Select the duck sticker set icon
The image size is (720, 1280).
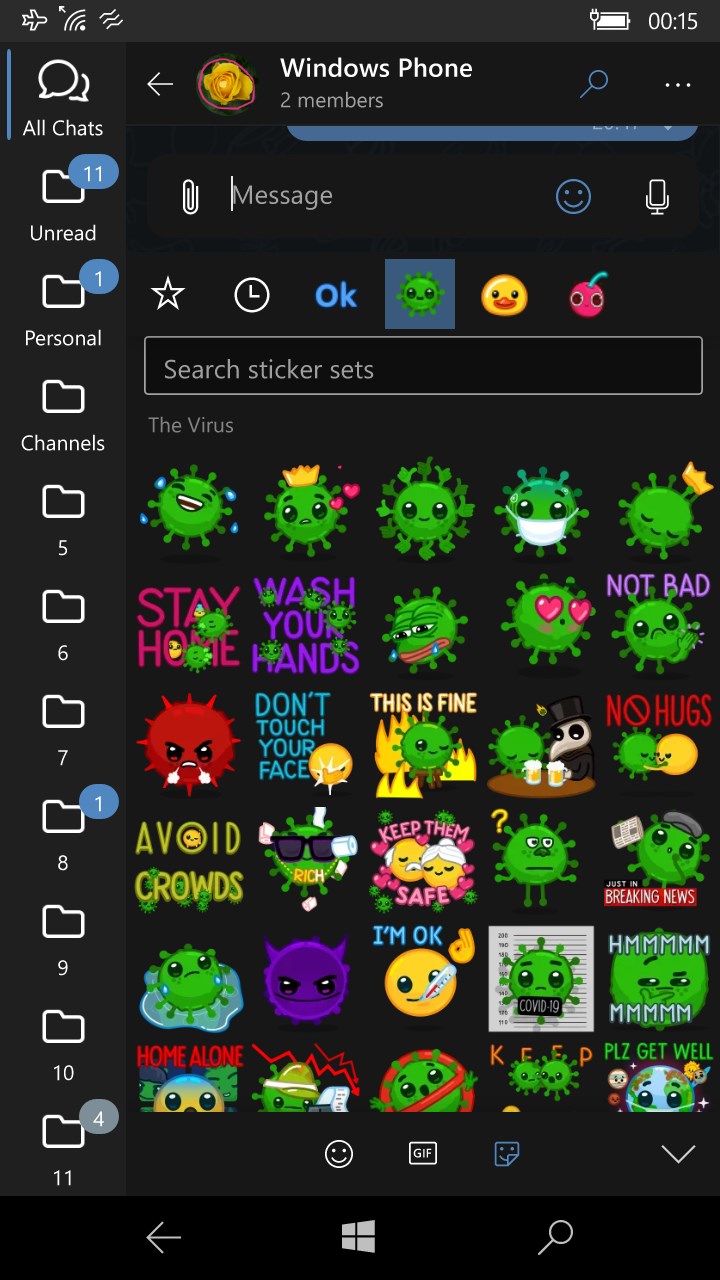pyautogui.click(x=504, y=294)
